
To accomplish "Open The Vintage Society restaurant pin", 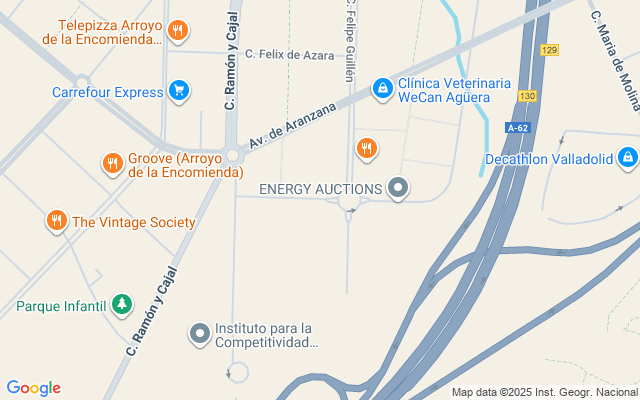I will pyautogui.click(x=56, y=221).
